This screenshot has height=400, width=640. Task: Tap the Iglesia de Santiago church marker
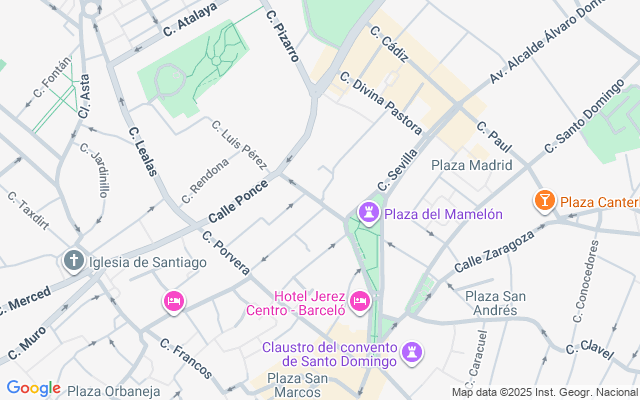(73, 262)
